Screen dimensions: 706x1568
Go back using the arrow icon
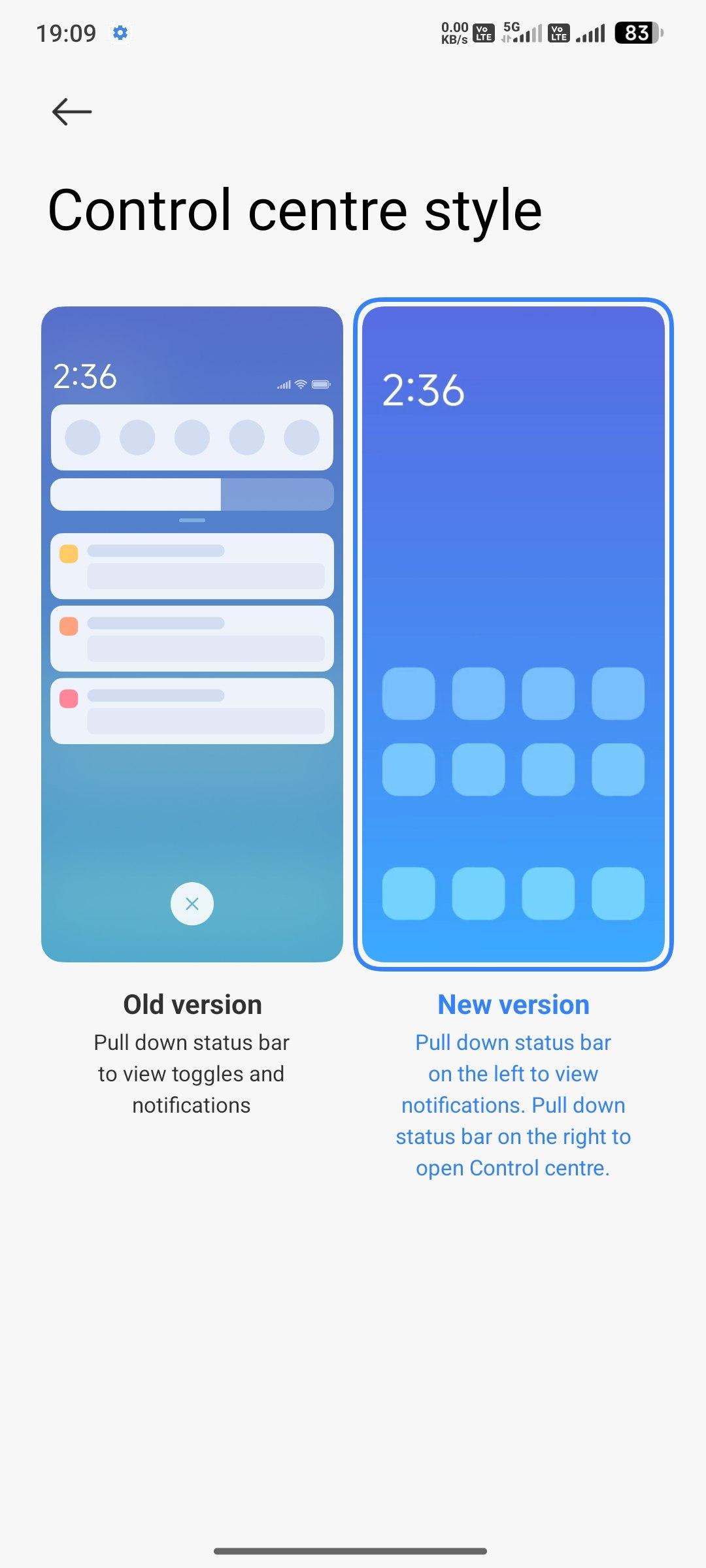(x=72, y=112)
